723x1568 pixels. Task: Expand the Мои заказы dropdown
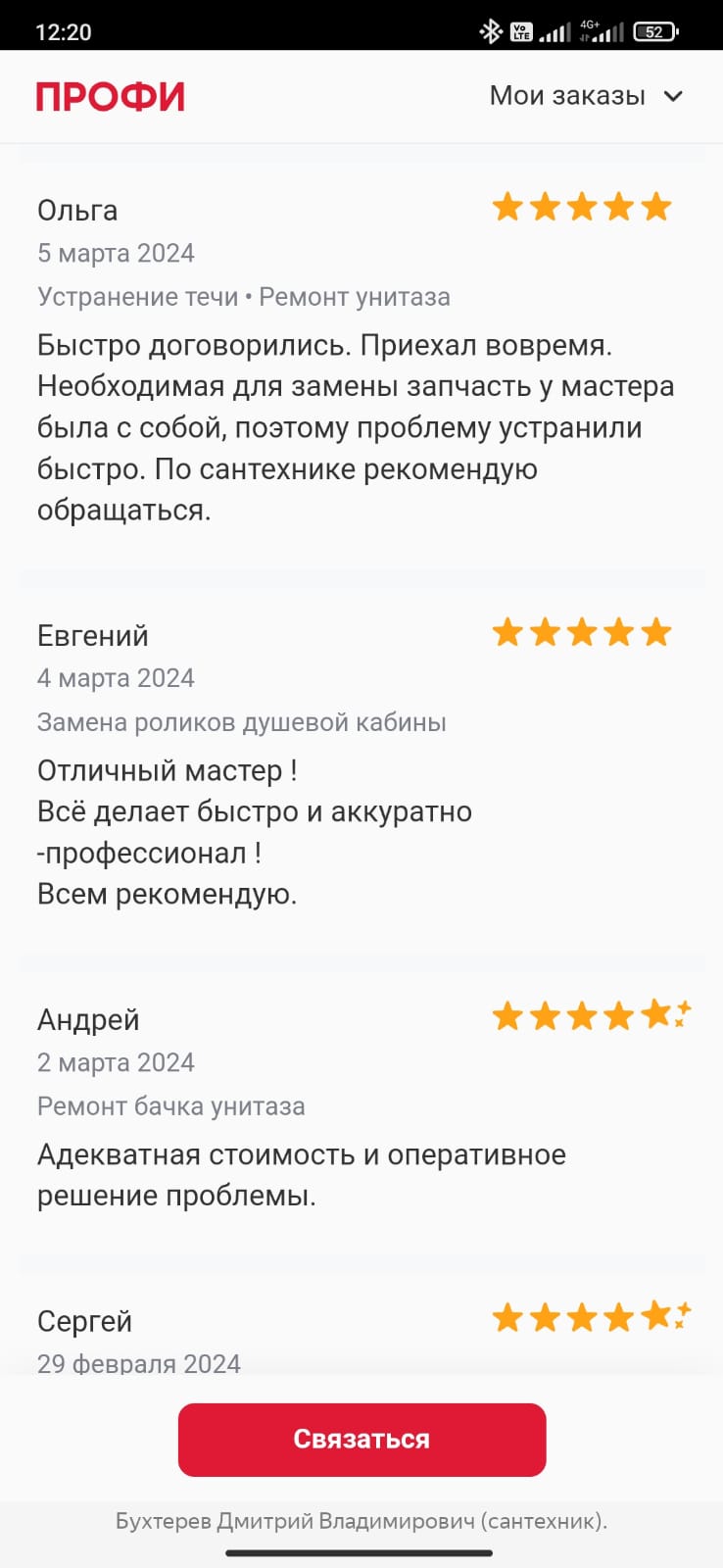click(586, 96)
